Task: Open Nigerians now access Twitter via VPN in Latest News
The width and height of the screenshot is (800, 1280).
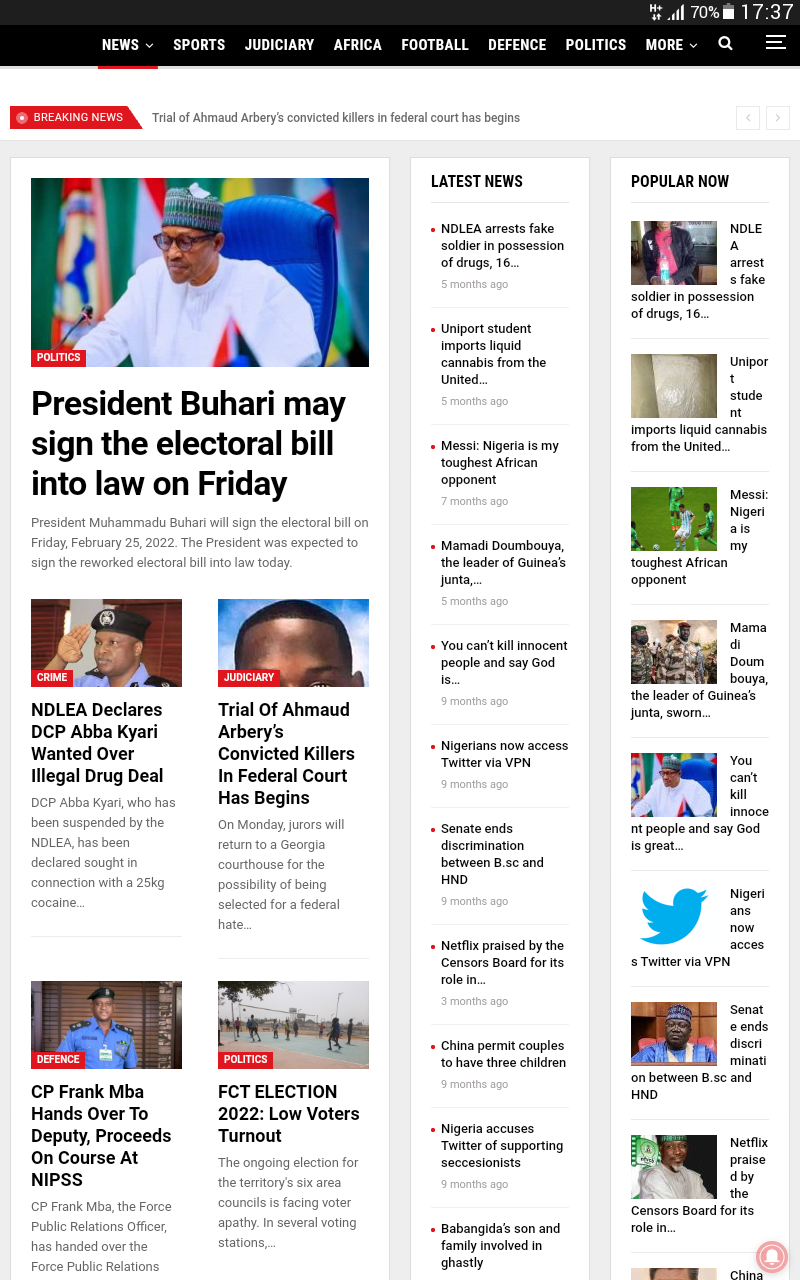Action: tap(504, 754)
